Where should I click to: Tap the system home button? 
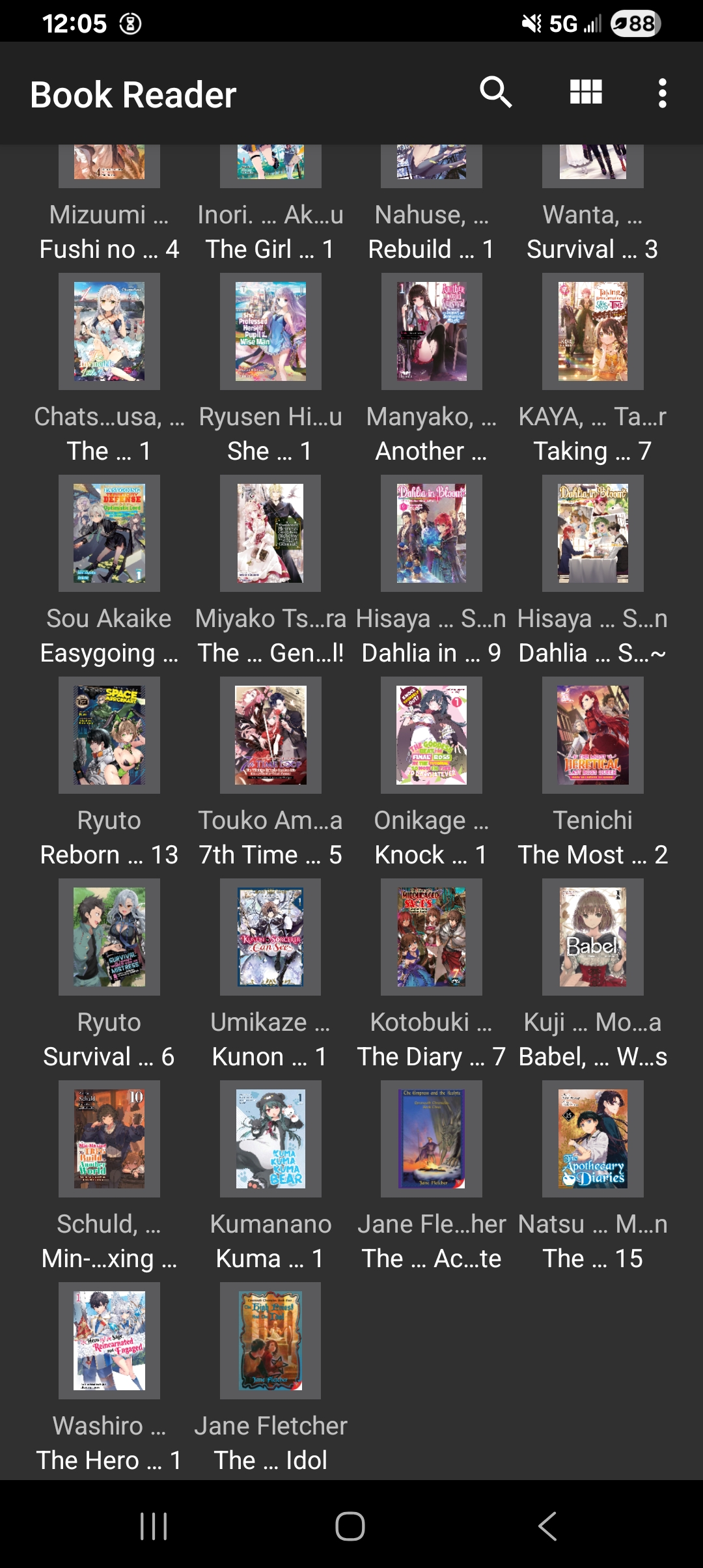[x=350, y=1526]
